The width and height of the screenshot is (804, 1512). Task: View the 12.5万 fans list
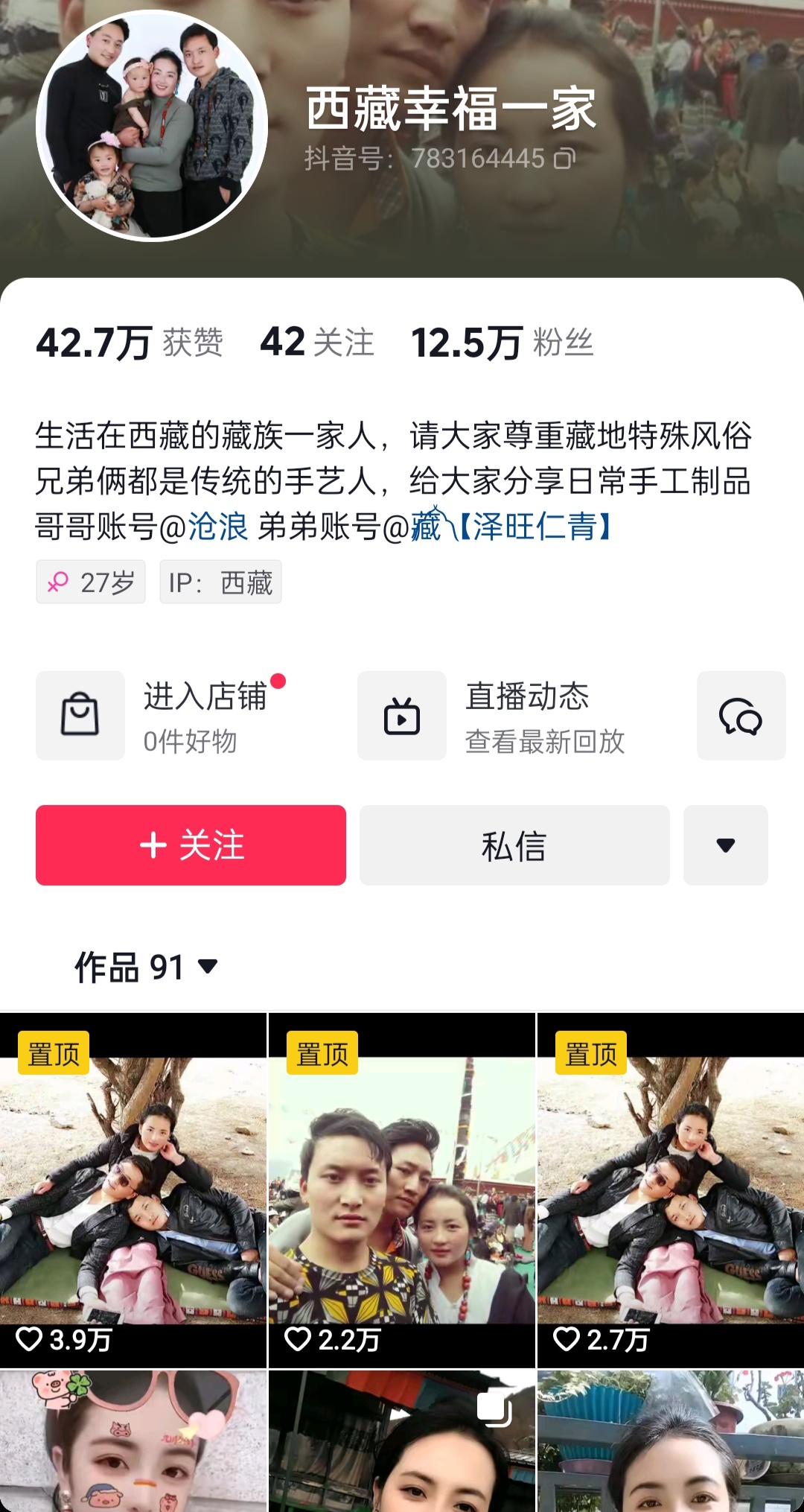[x=502, y=343]
